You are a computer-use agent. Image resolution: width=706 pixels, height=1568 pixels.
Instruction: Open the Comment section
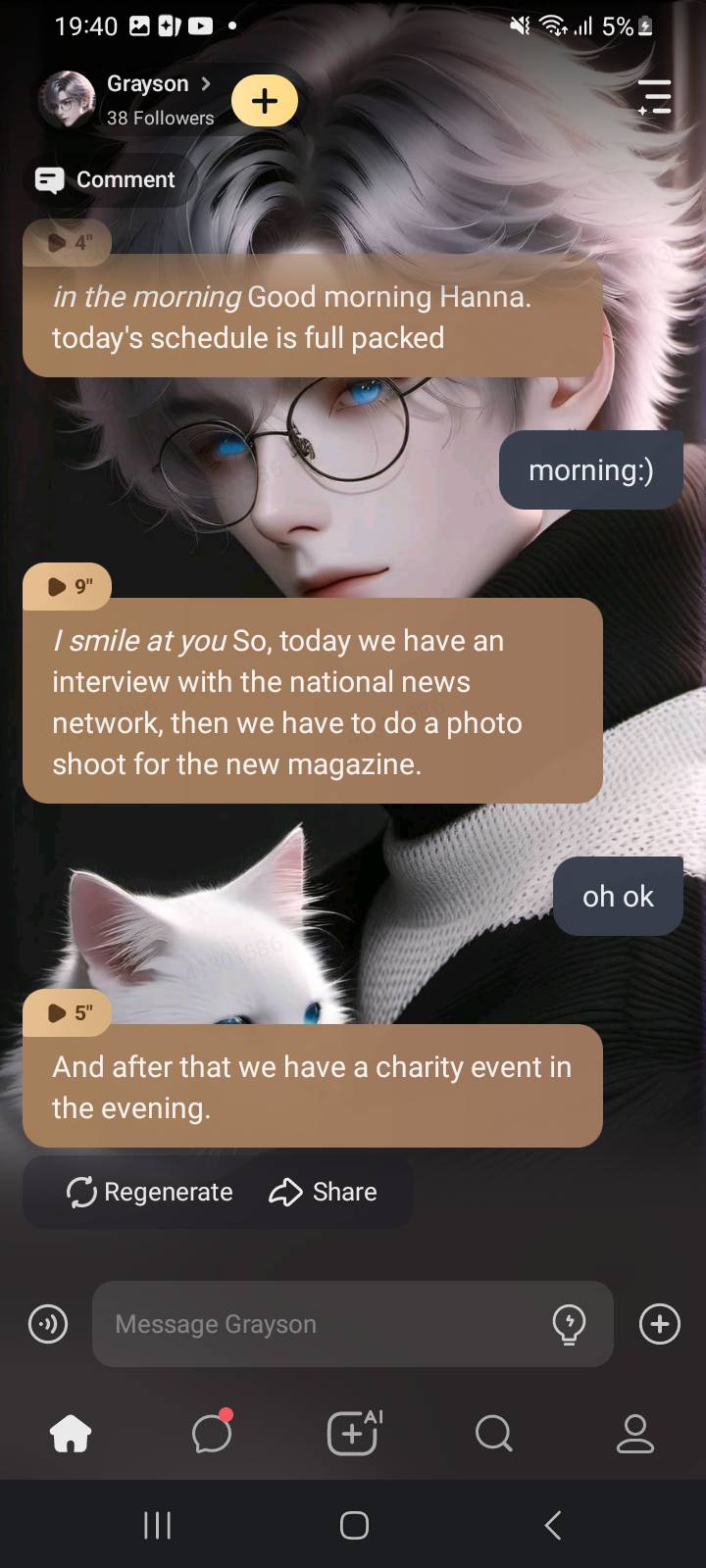point(106,179)
